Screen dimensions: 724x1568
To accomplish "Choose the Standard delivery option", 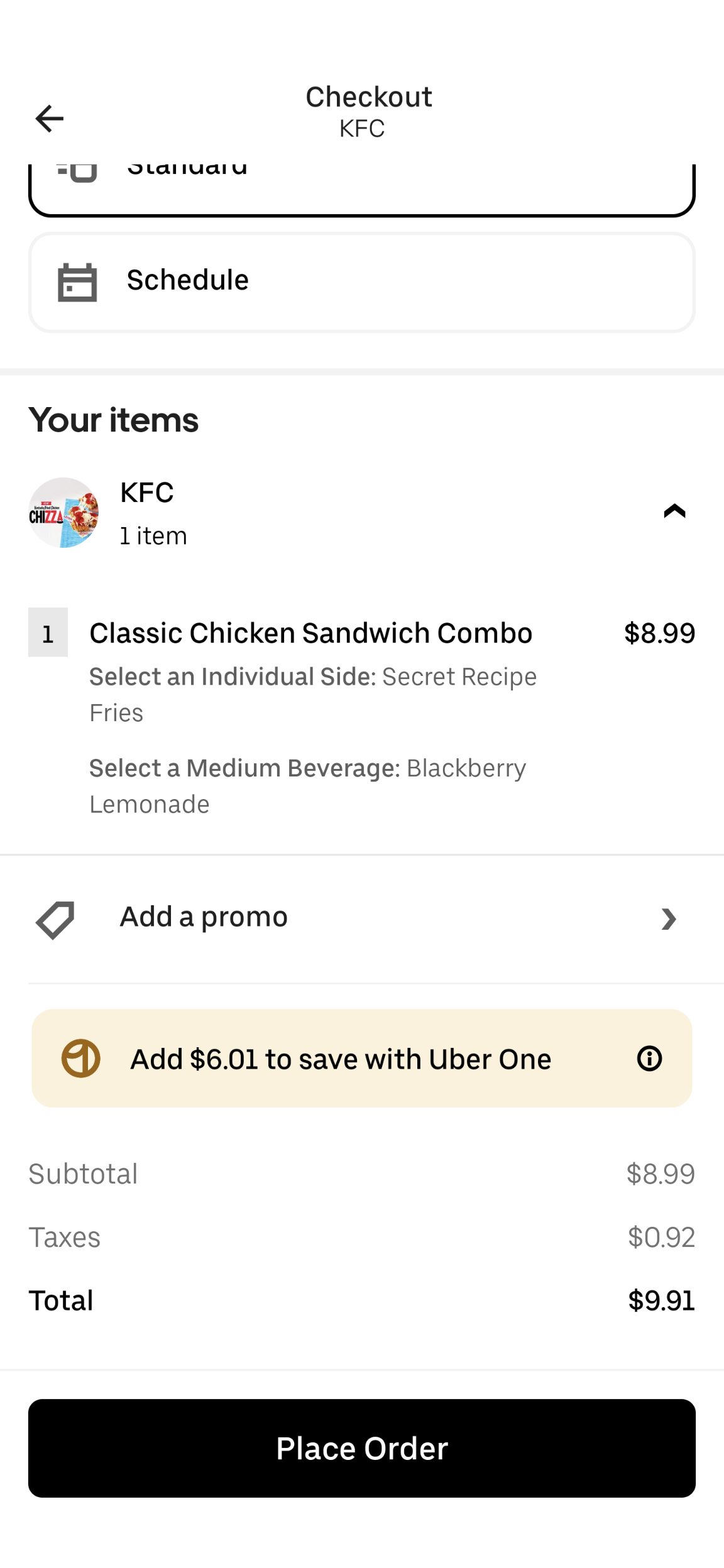I will (362, 190).
